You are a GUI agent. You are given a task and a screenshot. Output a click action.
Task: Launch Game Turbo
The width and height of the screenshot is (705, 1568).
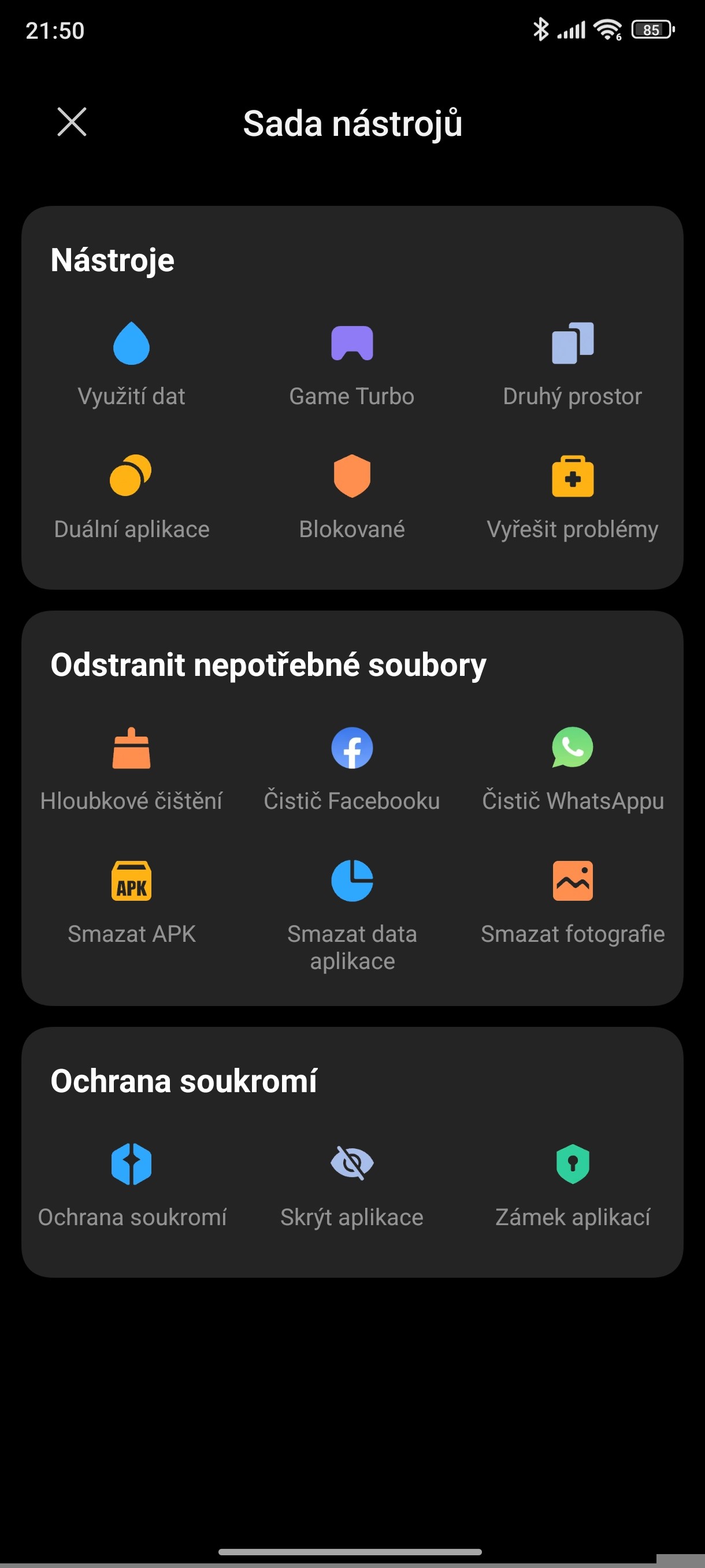point(351,363)
